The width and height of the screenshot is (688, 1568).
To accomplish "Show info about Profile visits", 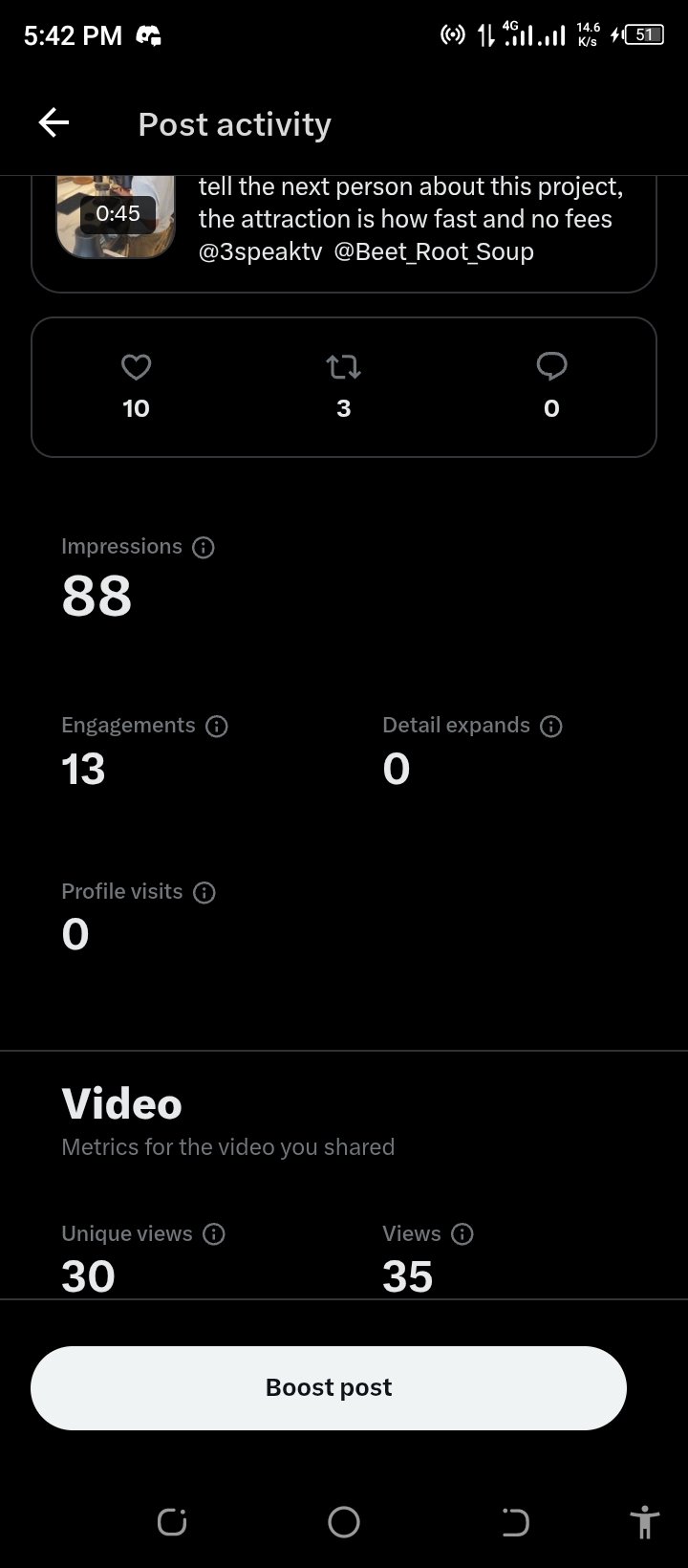I will [204, 892].
